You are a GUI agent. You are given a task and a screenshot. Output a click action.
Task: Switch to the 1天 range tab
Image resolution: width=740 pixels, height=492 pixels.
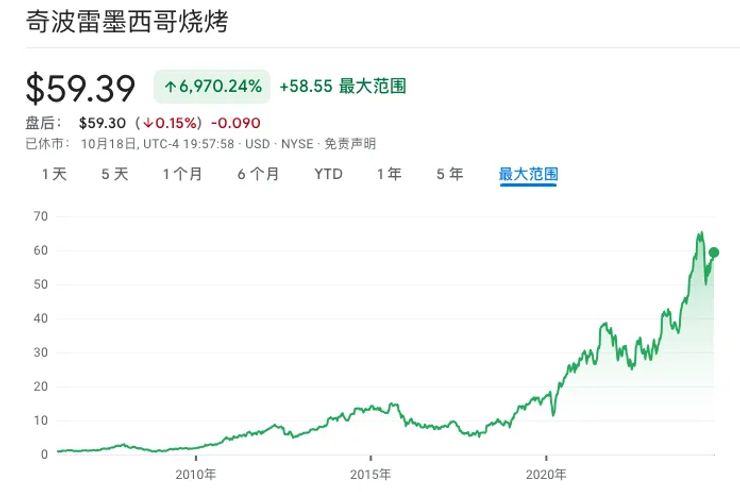coord(54,174)
